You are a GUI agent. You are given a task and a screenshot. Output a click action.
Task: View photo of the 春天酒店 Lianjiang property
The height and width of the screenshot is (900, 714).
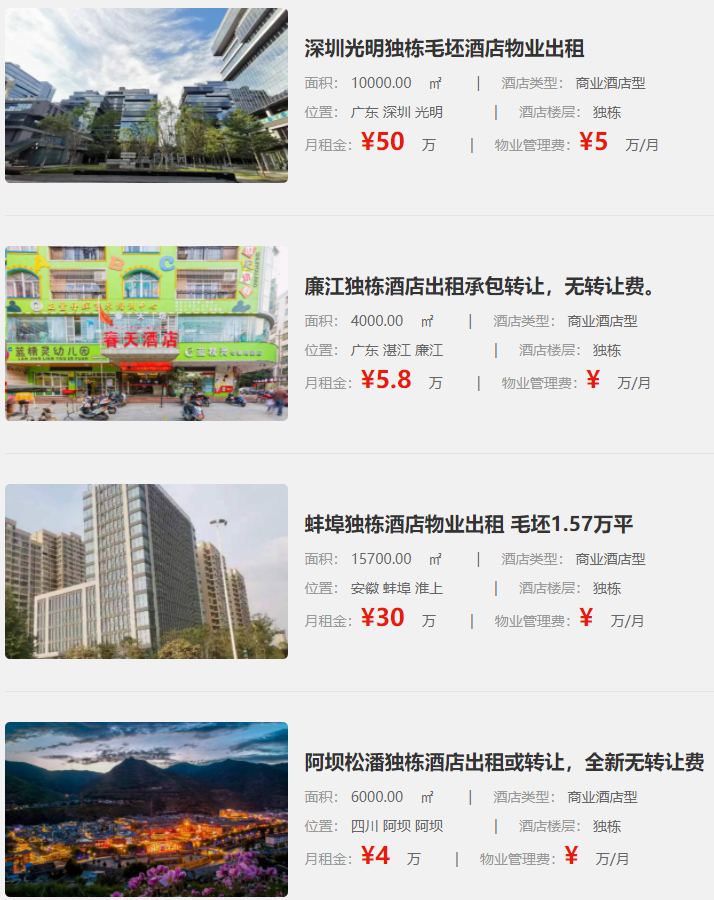tap(146, 334)
